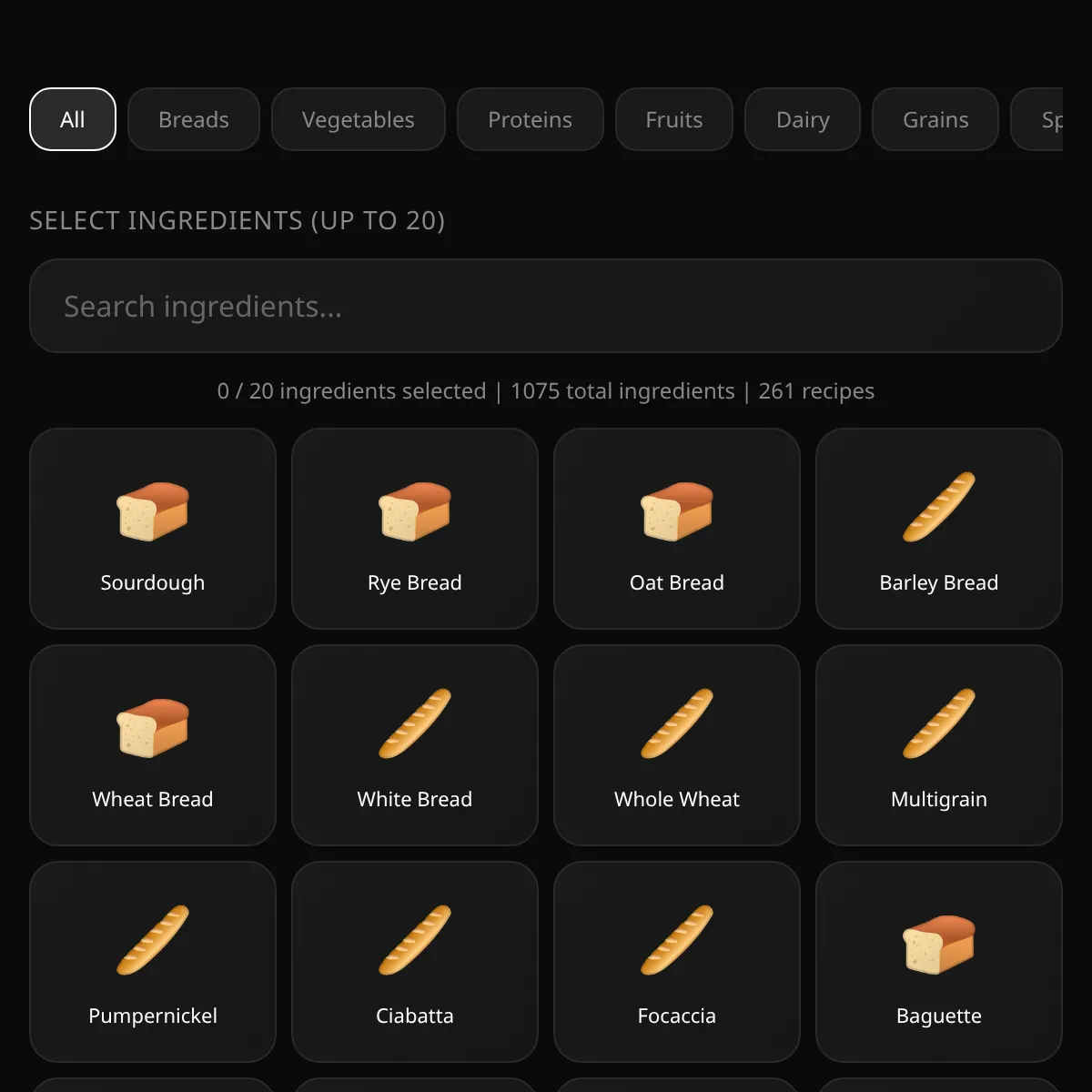Tap the Focaccia ingredient card
Image resolution: width=1092 pixels, height=1092 pixels.
pyautogui.click(x=677, y=962)
